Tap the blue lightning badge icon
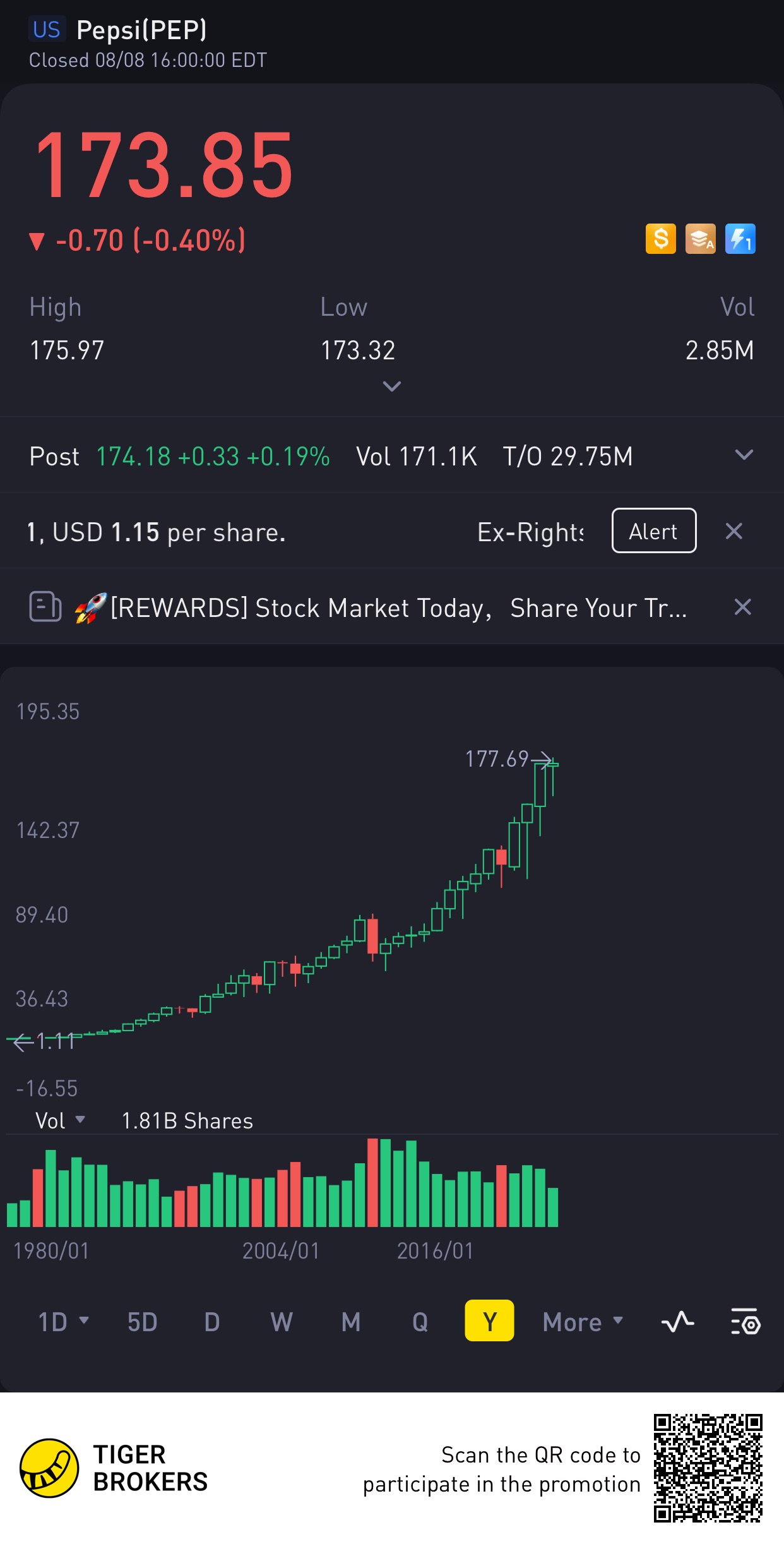Viewport: 784px width, 1544px height. (740, 239)
